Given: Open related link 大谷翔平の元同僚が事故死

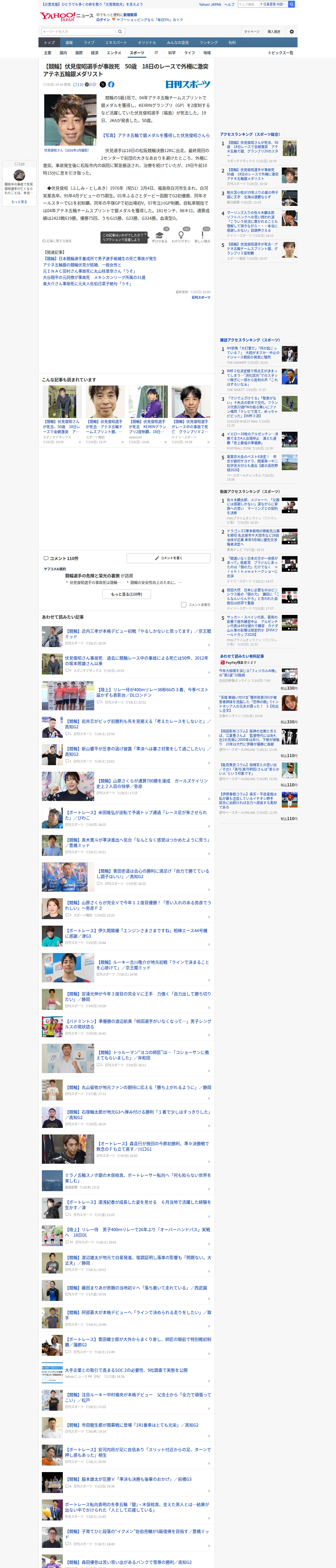Looking at the screenshot, I should [x=94, y=278].
